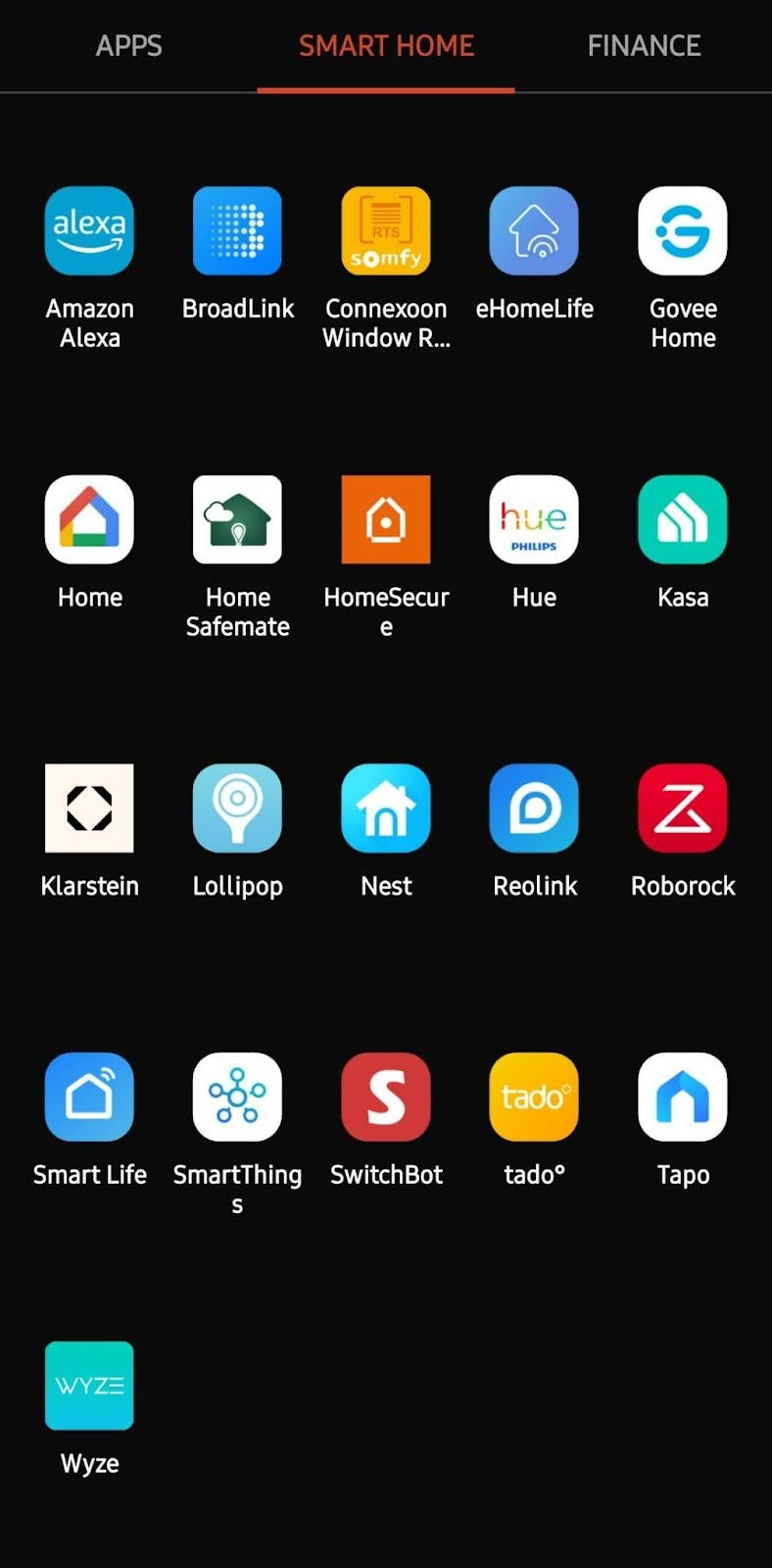Open the FINANCE tab
Screen dimensions: 772x1568
tap(644, 45)
